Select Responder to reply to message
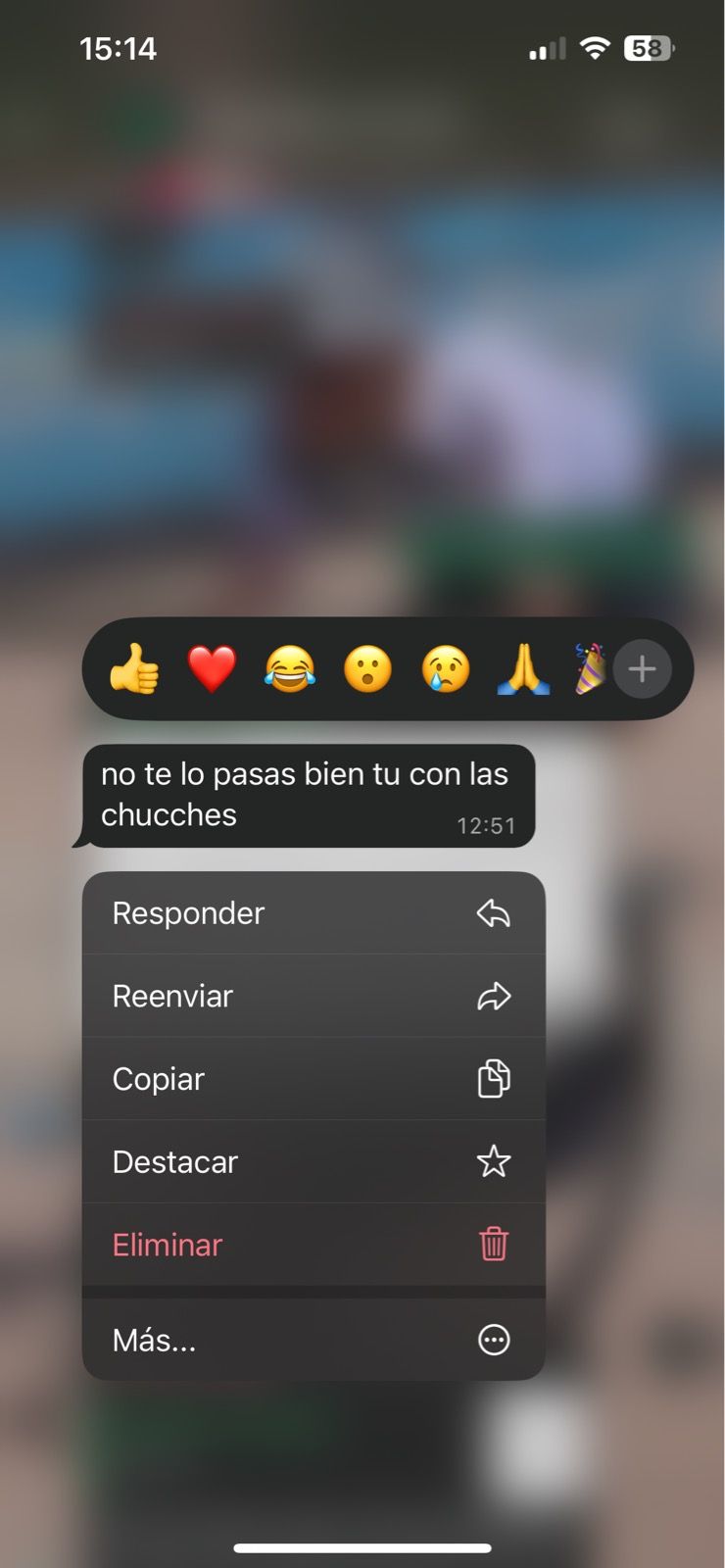Viewport: 725px width, 1568px height. [x=314, y=913]
